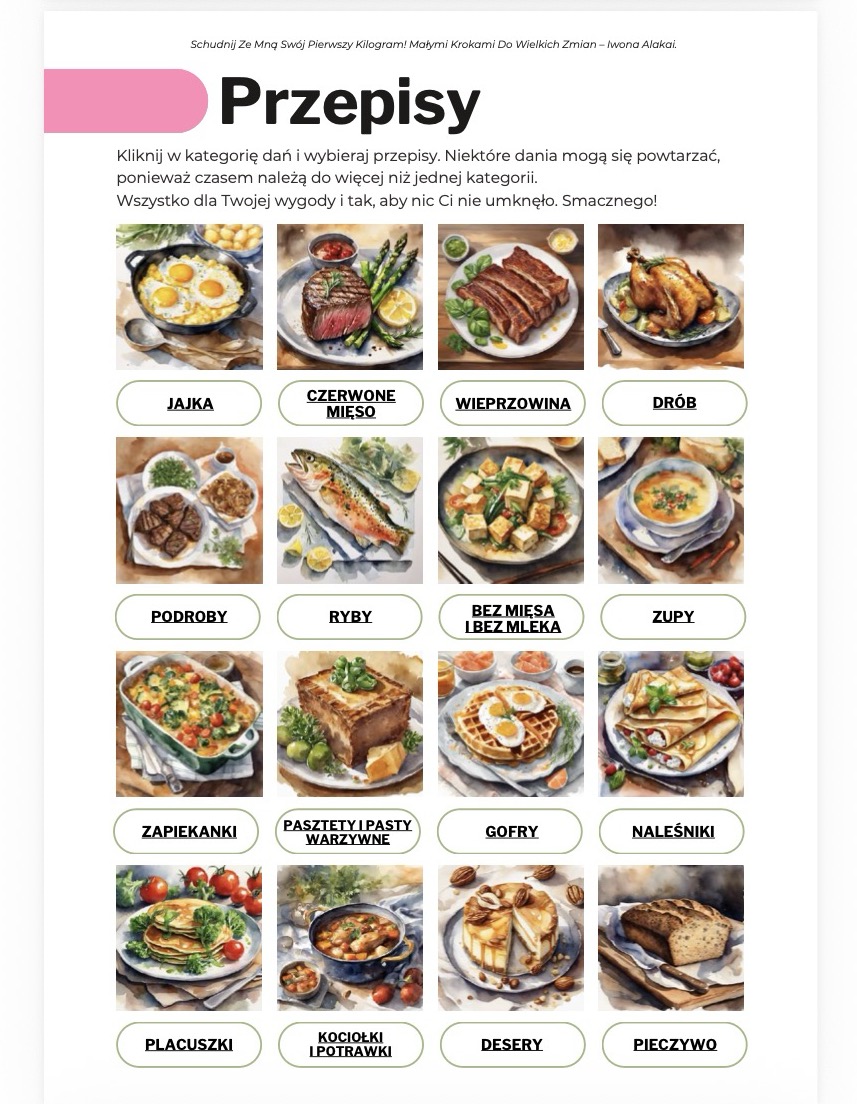Open the PIECZYWO category

coord(673,1044)
